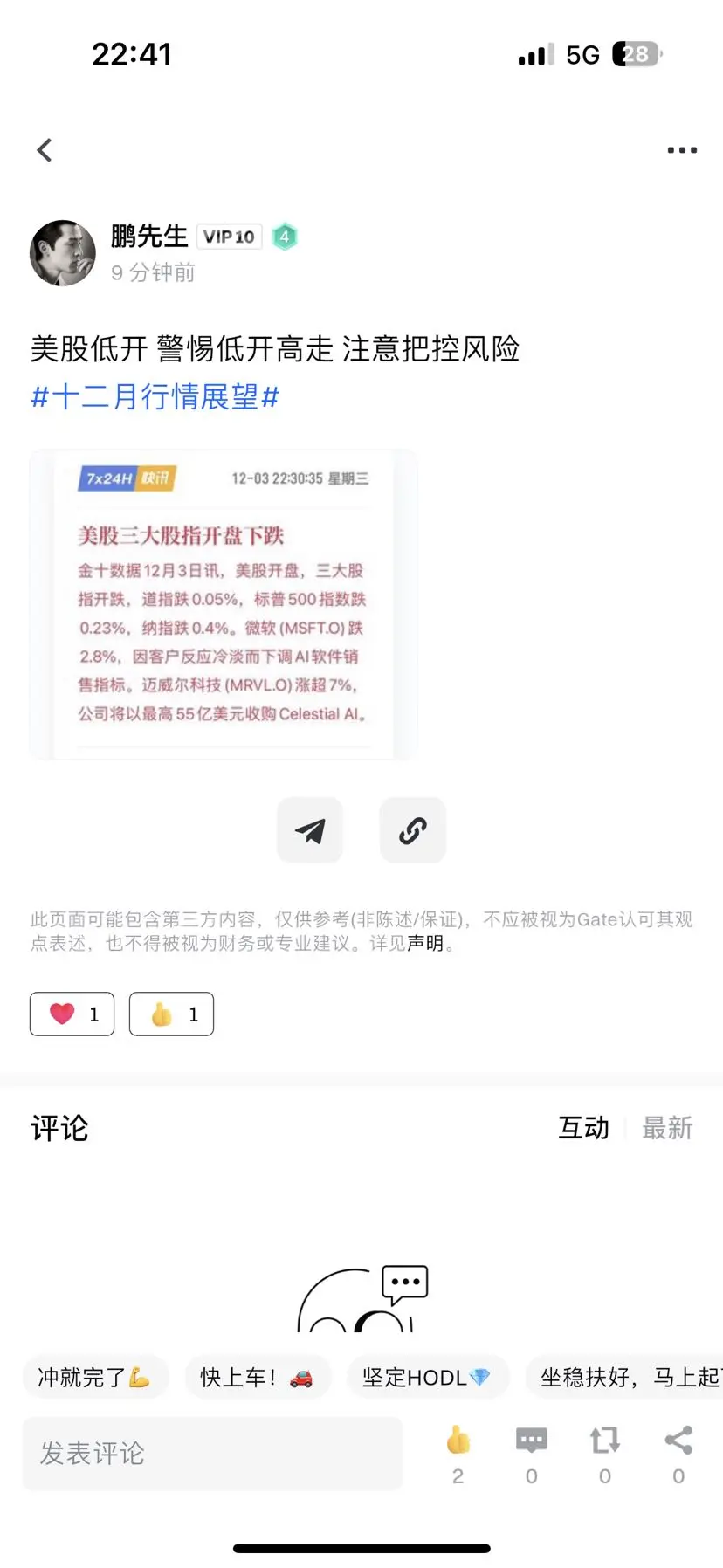Tap the share icon at bottom right

[x=678, y=1441]
